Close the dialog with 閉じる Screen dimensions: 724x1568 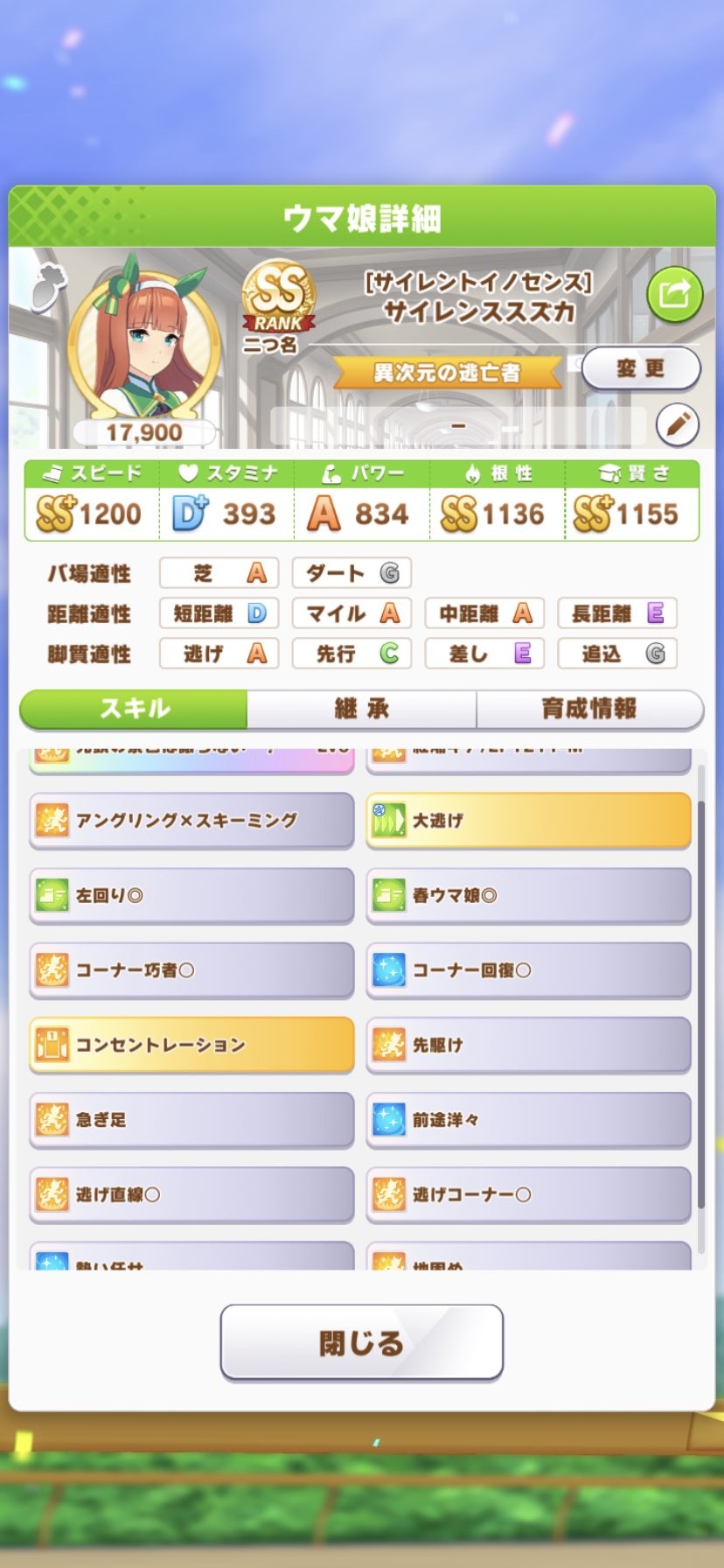[x=362, y=1342]
